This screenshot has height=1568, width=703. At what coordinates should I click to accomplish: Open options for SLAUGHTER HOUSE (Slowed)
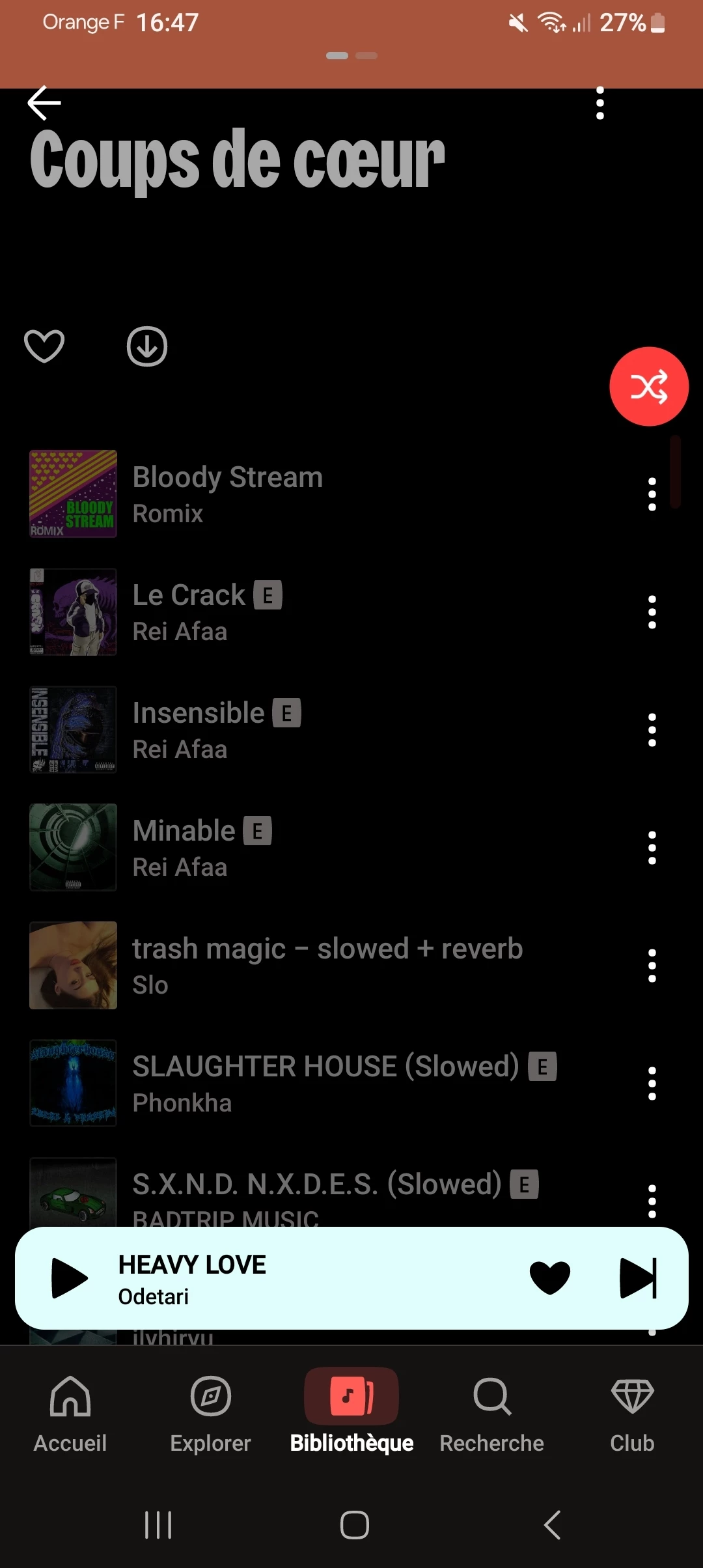652,1084
